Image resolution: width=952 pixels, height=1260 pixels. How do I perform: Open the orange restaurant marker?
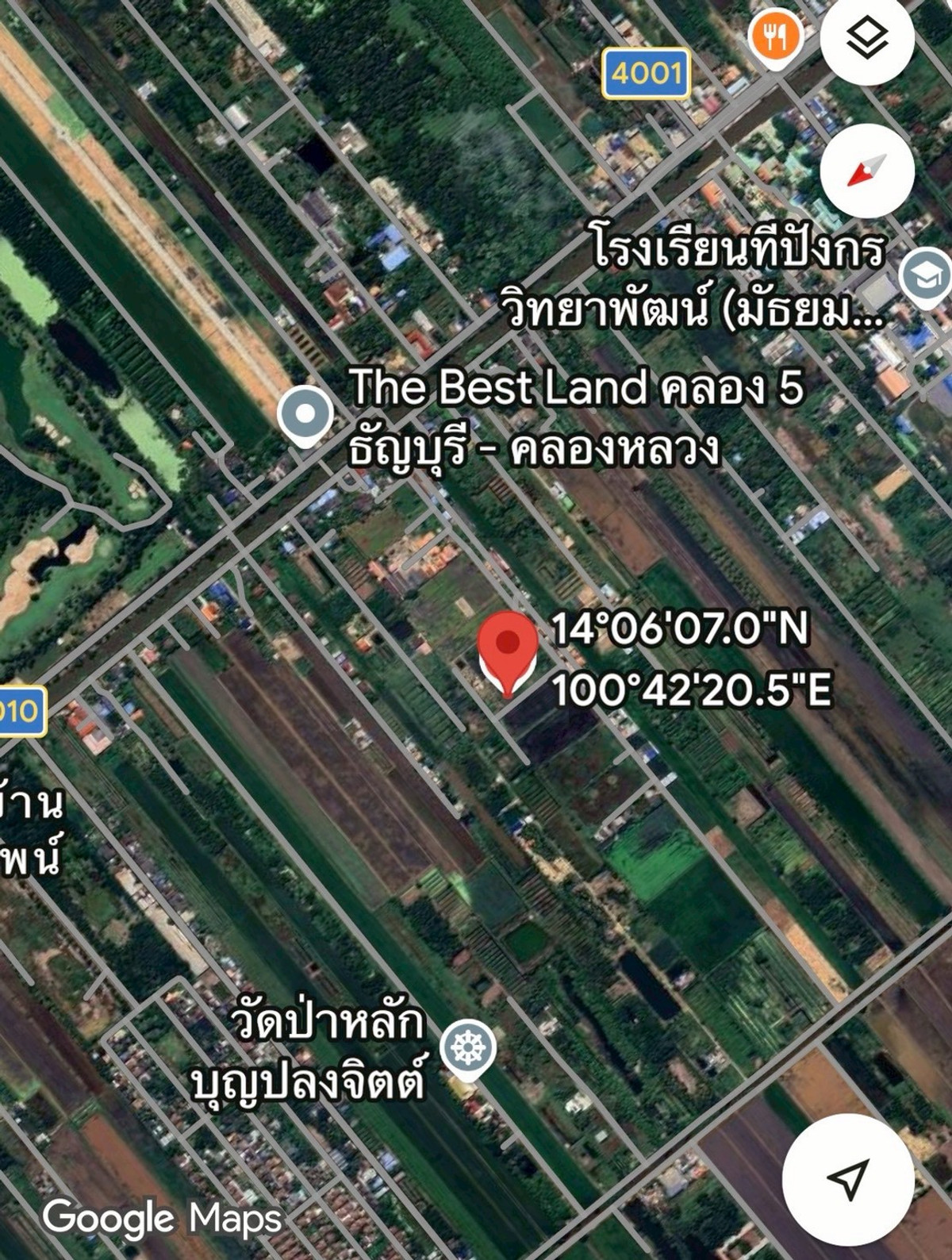pyautogui.click(x=774, y=36)
